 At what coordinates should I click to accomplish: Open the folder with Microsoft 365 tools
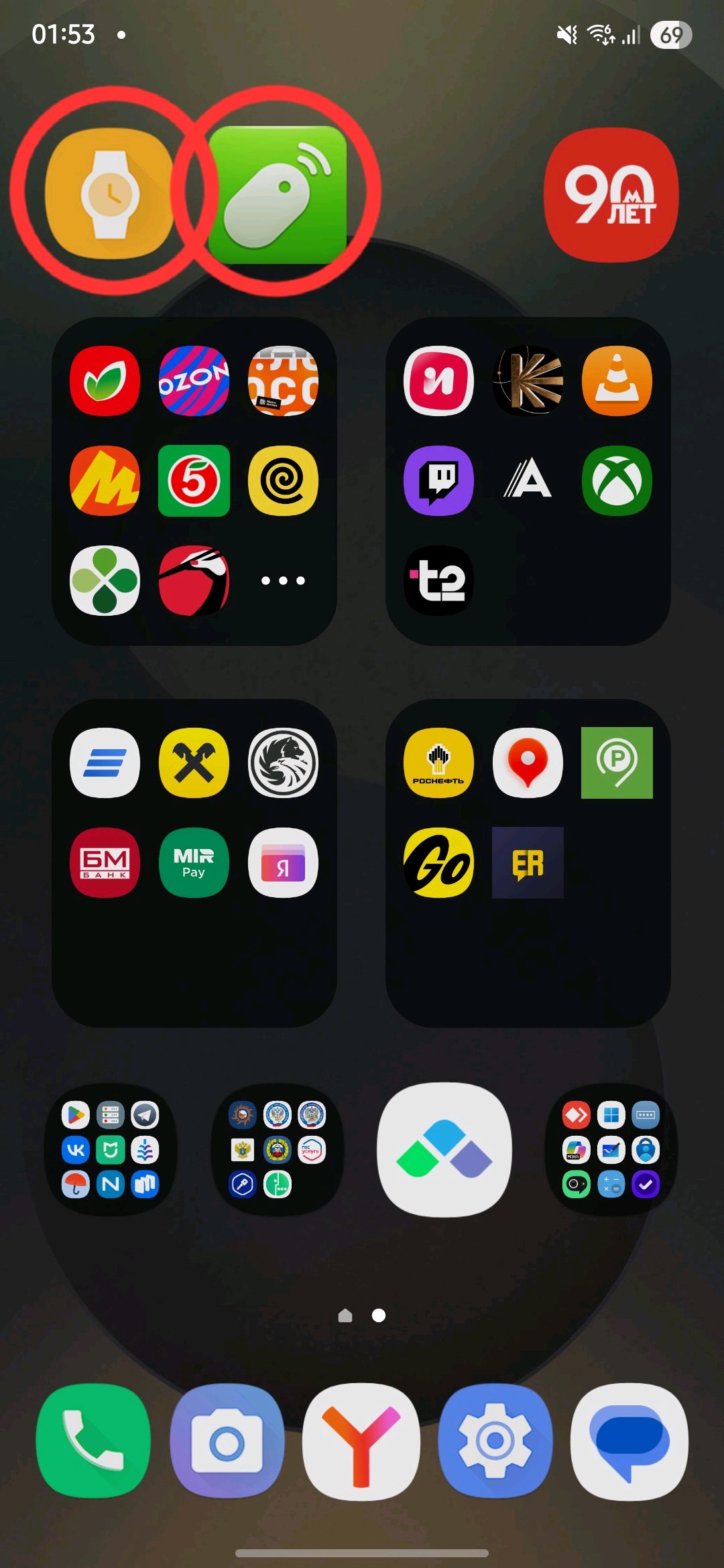(611, 1149)
